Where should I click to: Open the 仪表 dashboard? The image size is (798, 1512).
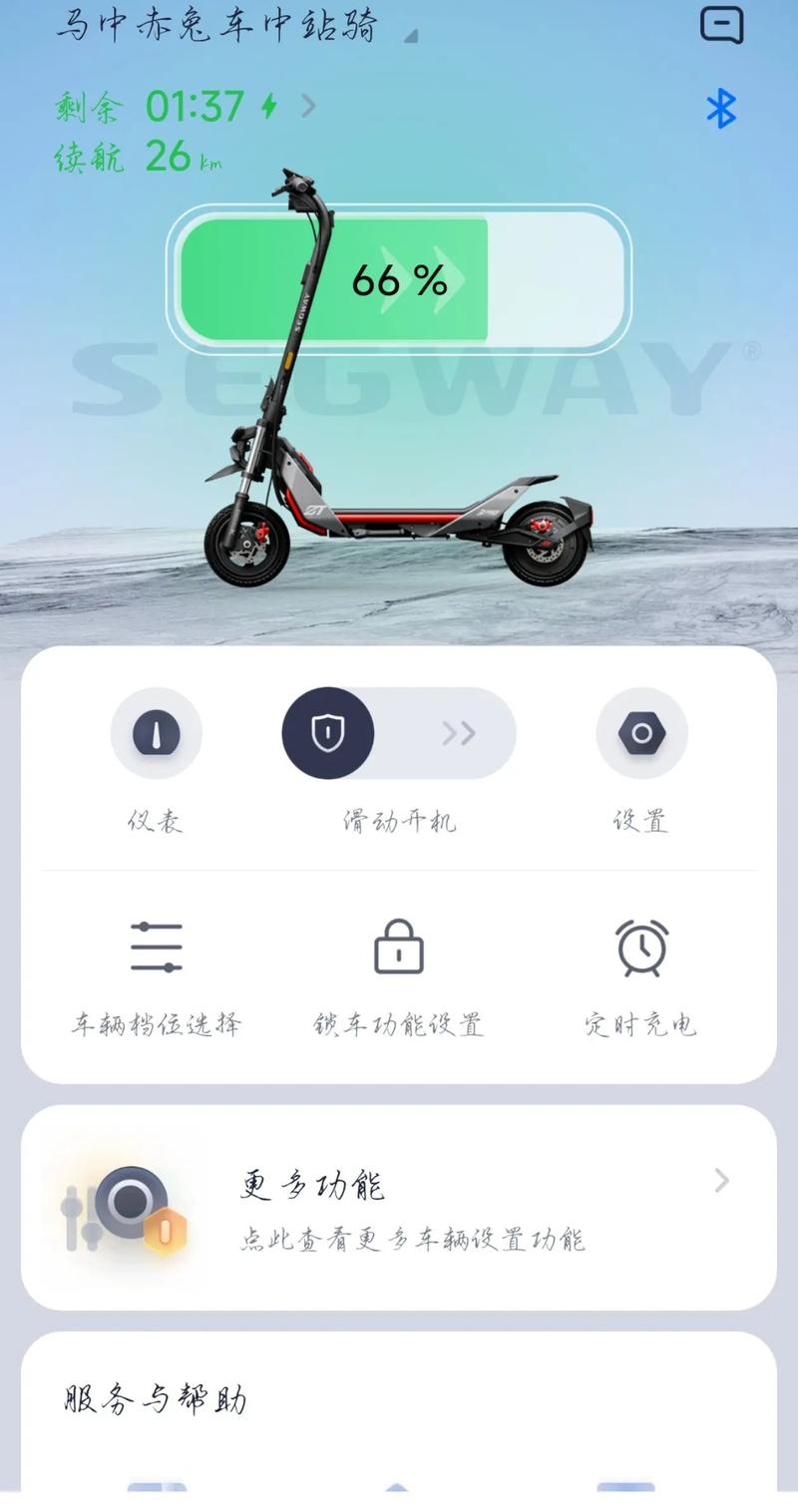click(x=156, y=734)
